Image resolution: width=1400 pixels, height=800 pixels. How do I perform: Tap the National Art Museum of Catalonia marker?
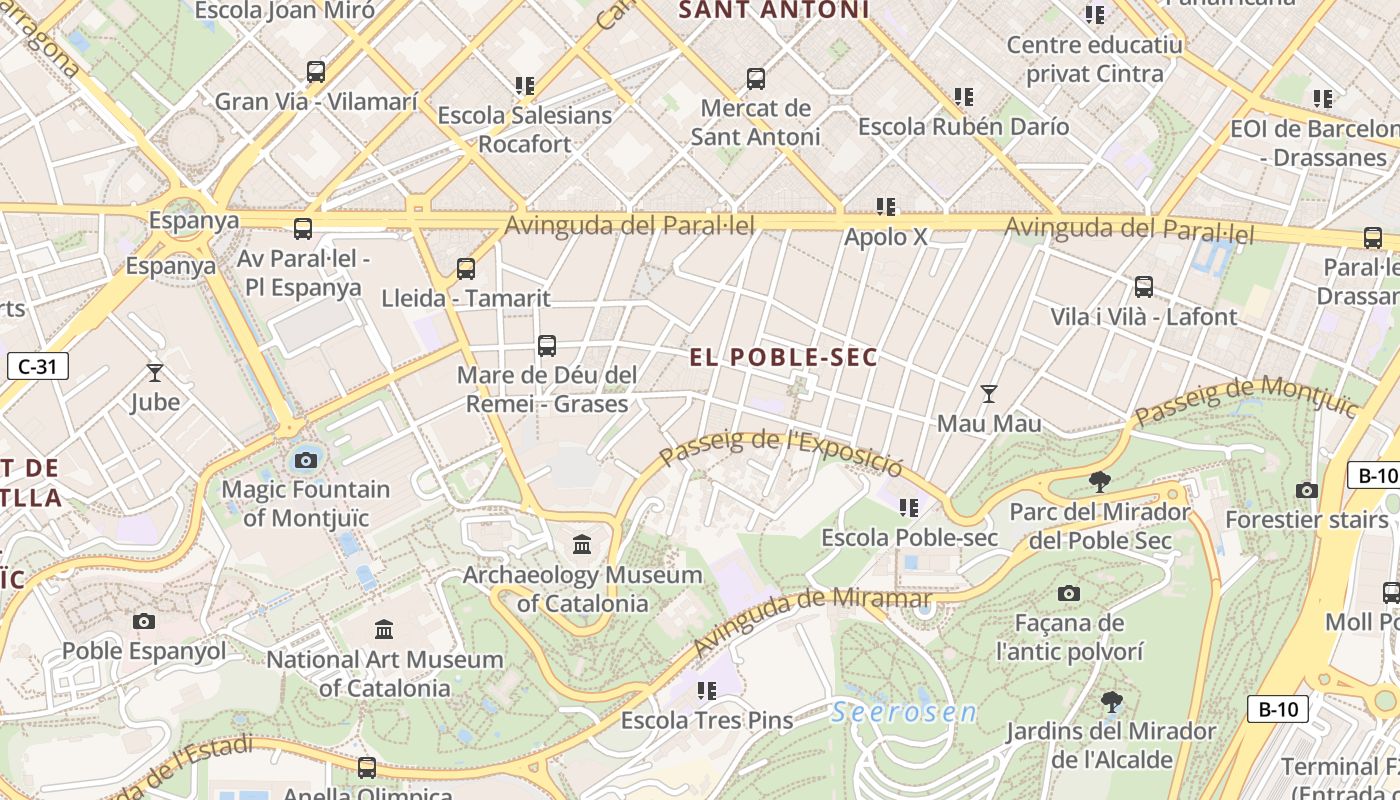pos(384,630)
